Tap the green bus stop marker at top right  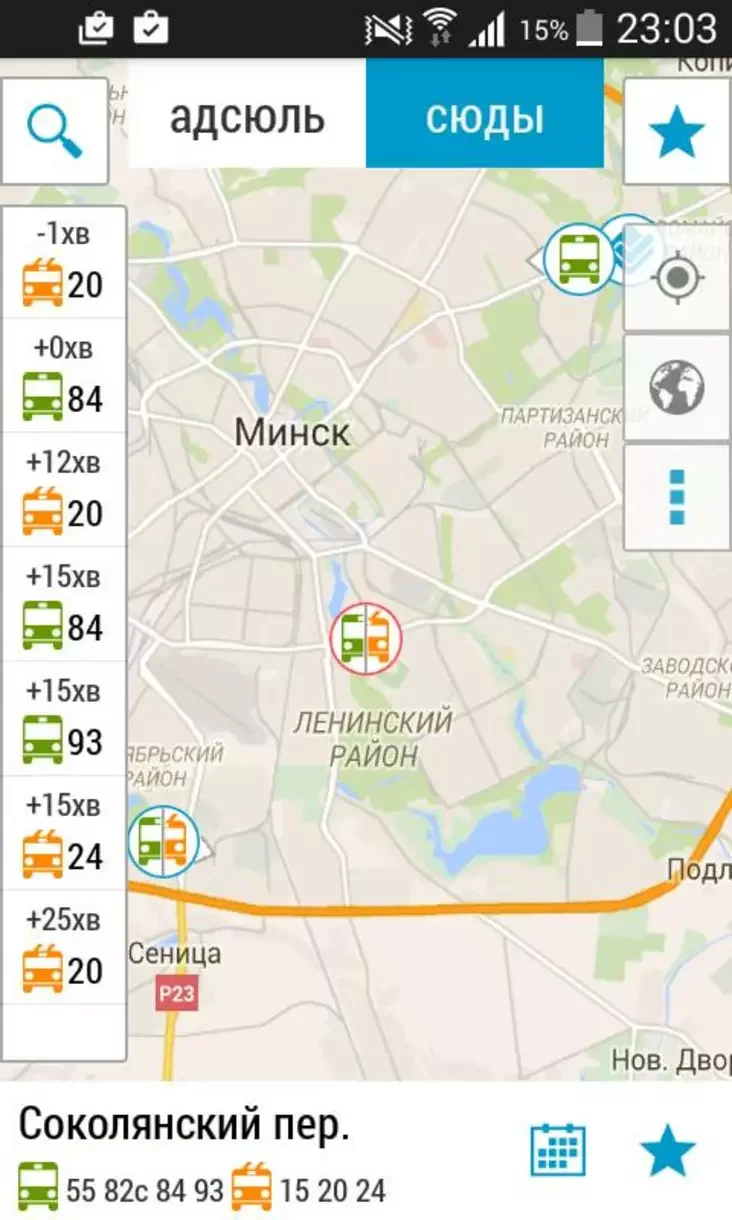click(x=578, y=258)
